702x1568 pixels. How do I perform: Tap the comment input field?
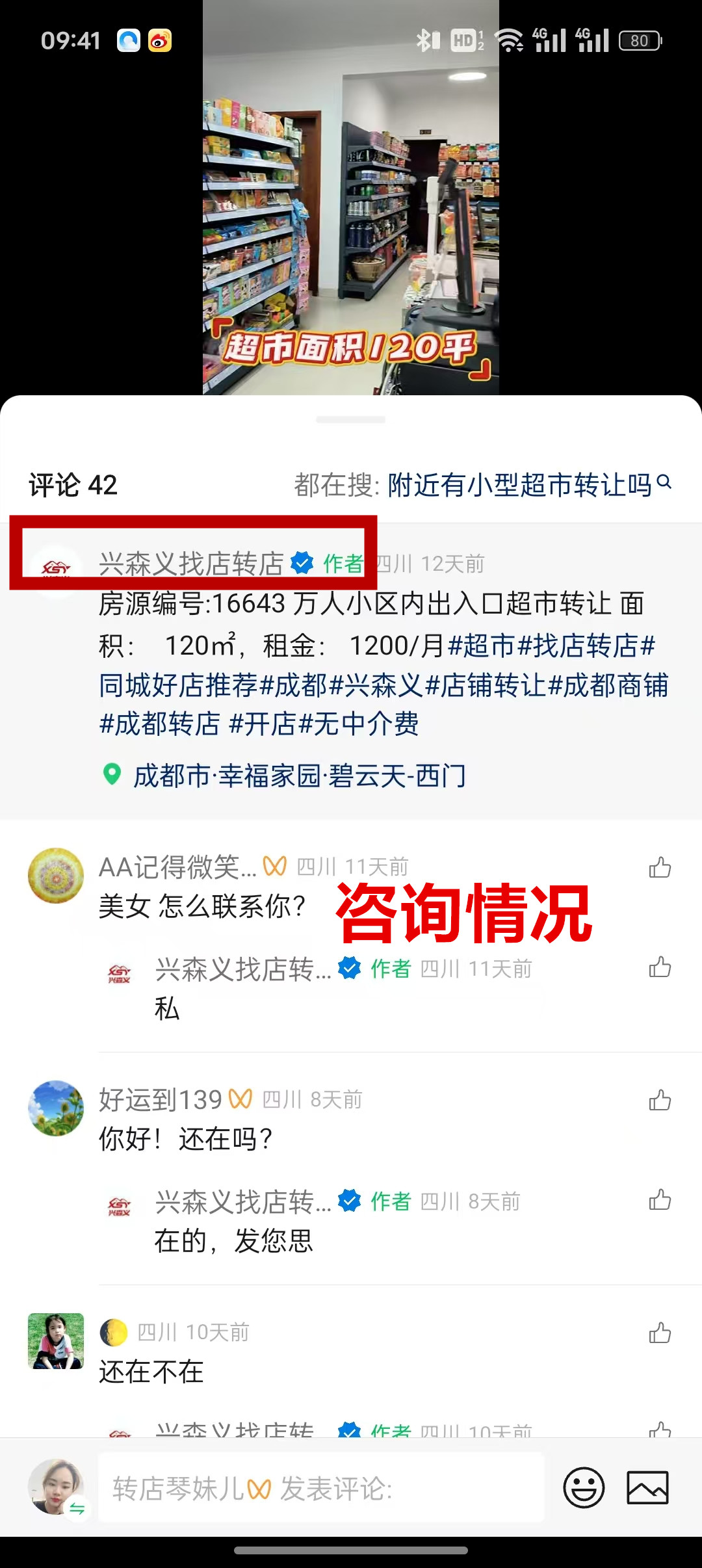pos(321,1487)
